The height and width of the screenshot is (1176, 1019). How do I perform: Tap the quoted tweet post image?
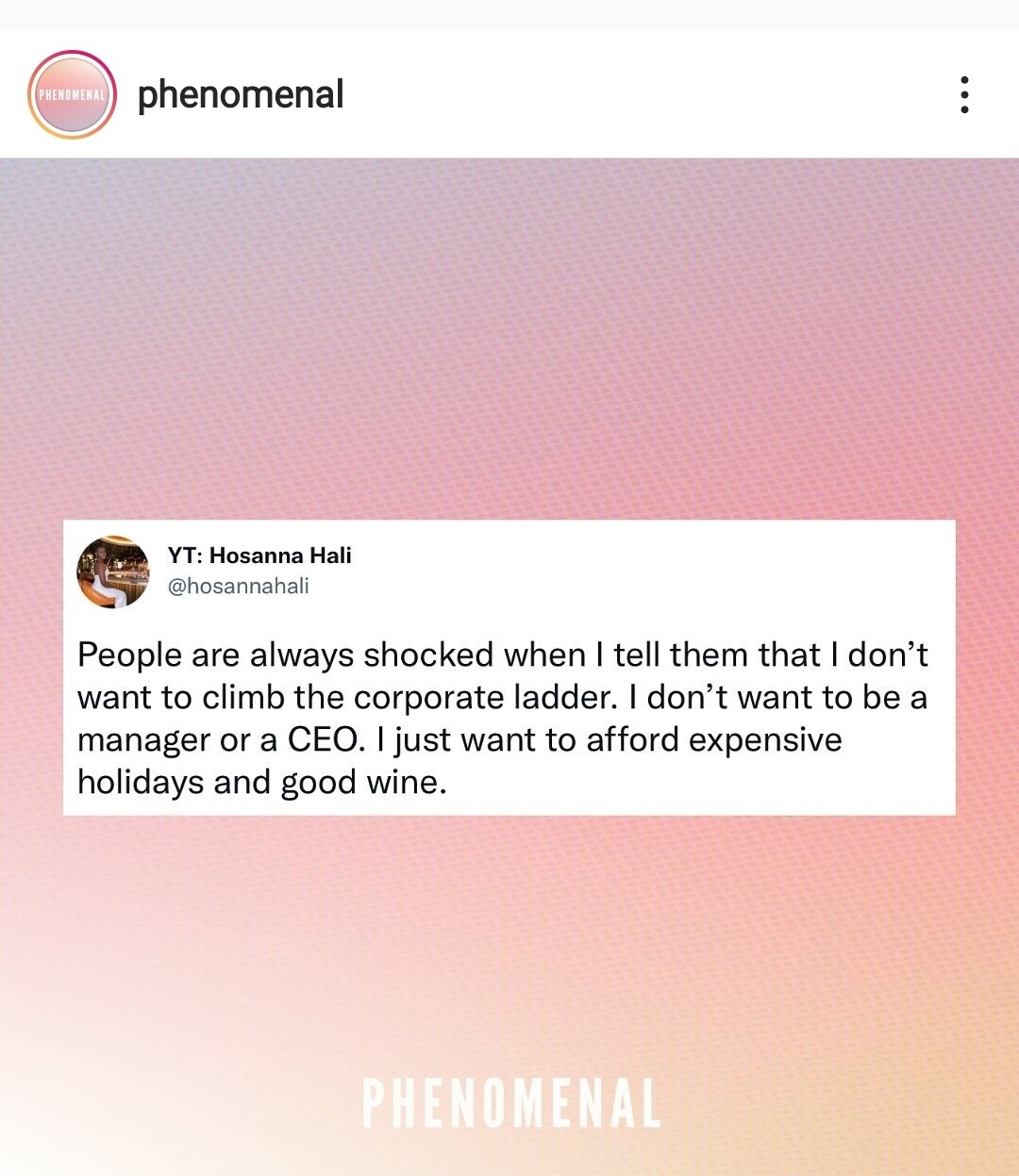point(509,666)
